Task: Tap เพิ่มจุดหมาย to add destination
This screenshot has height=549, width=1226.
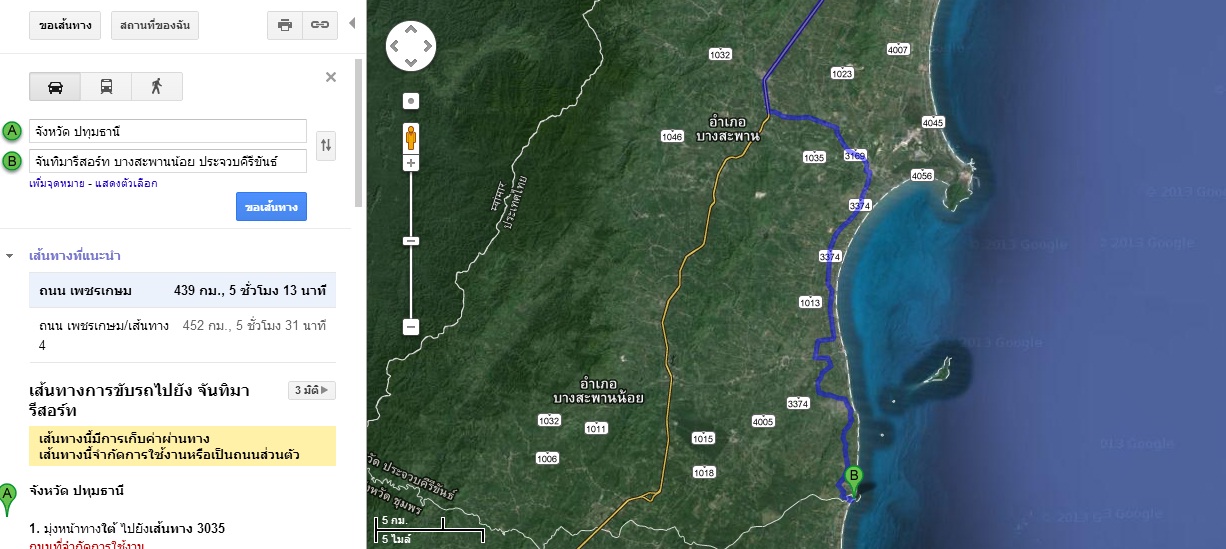Action: tap(60, 184)
